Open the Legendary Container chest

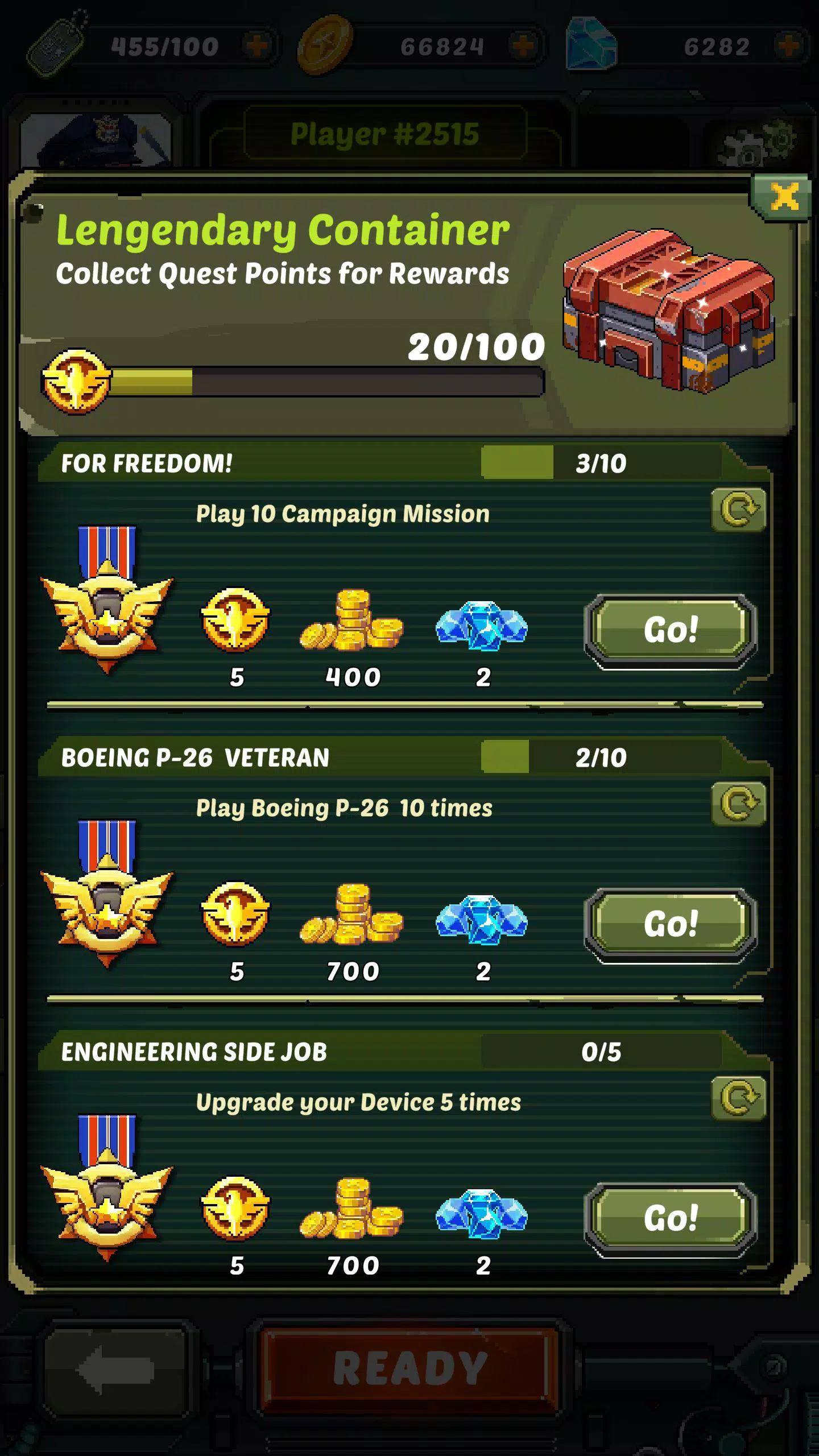[x=669, y=310]
